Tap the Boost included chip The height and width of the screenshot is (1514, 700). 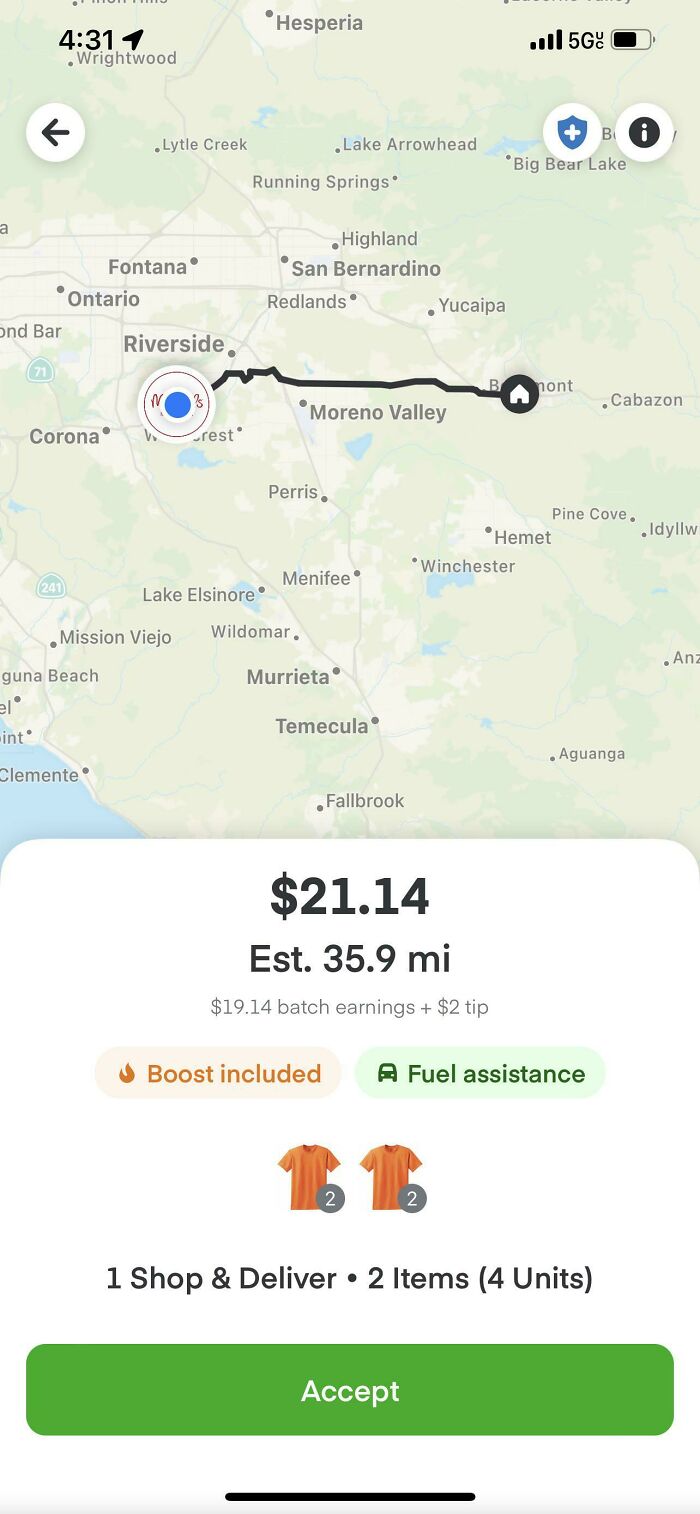point(218,1073)
